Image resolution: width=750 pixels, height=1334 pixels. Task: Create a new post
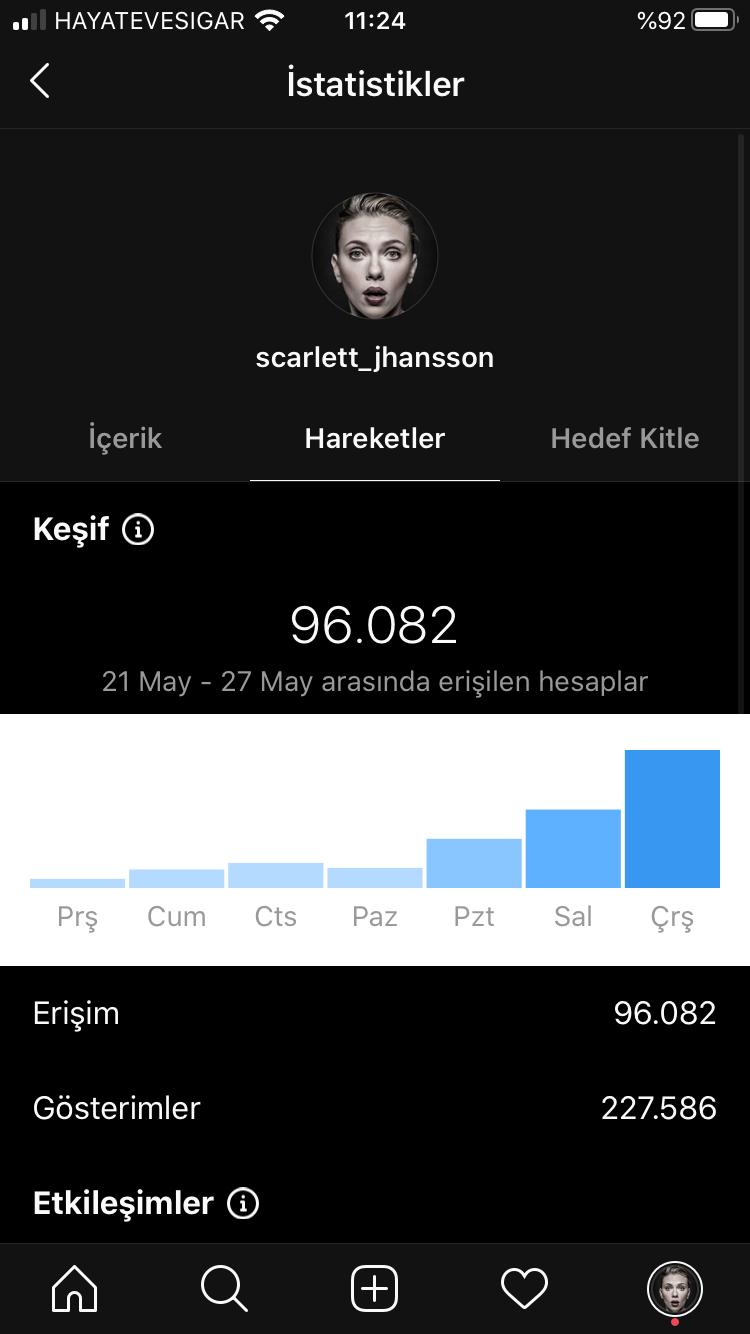point(375,1289)
